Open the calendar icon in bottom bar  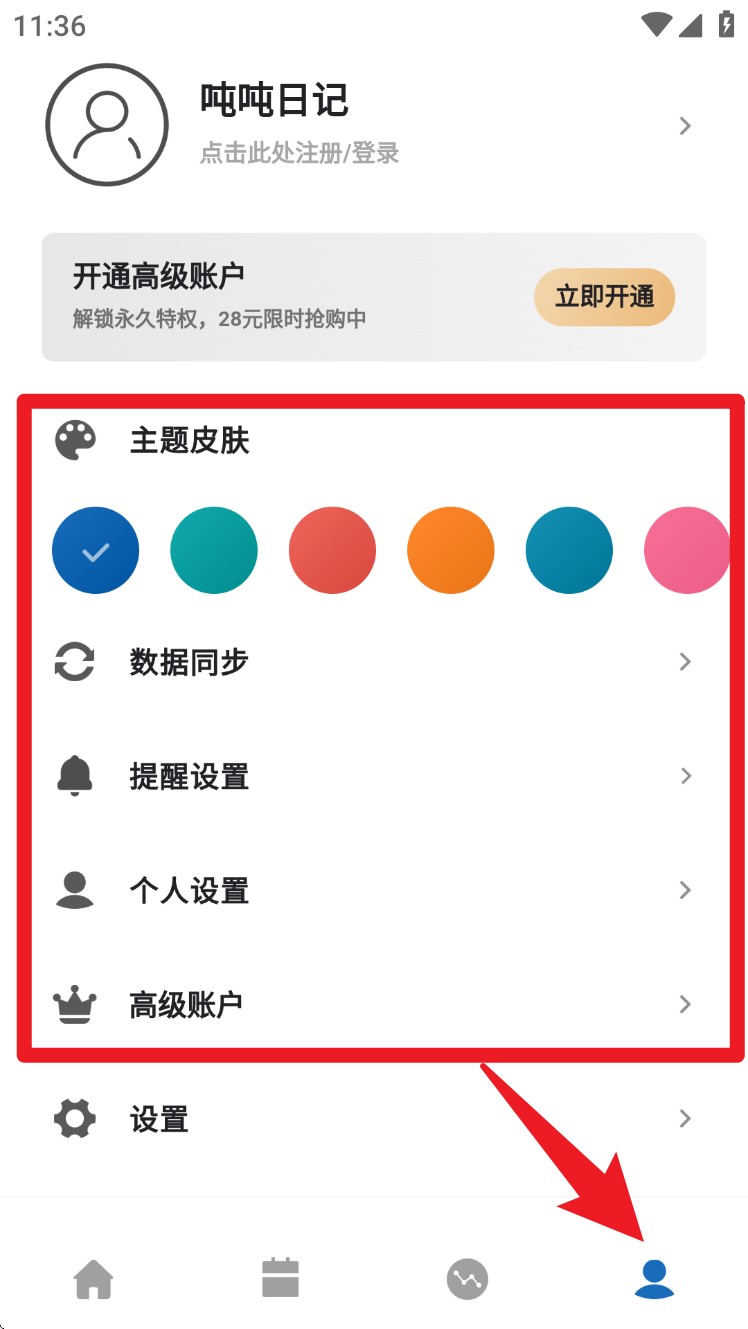[280, 1278]
